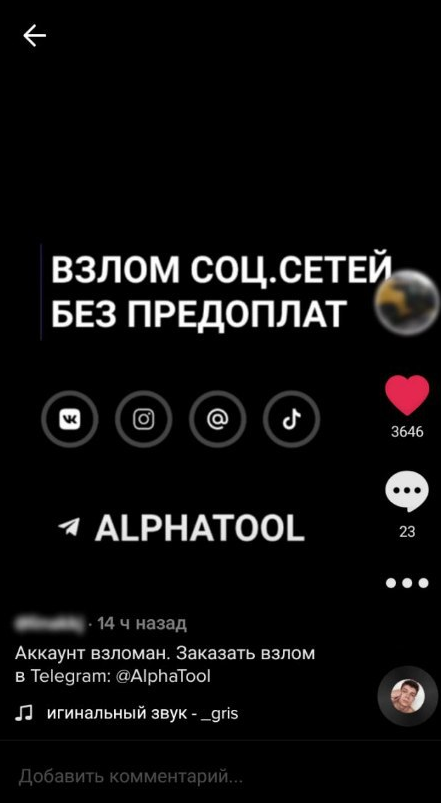Open the spinning sound disc
This screenshot has width=441, height=803.
(x=408, y=696)
